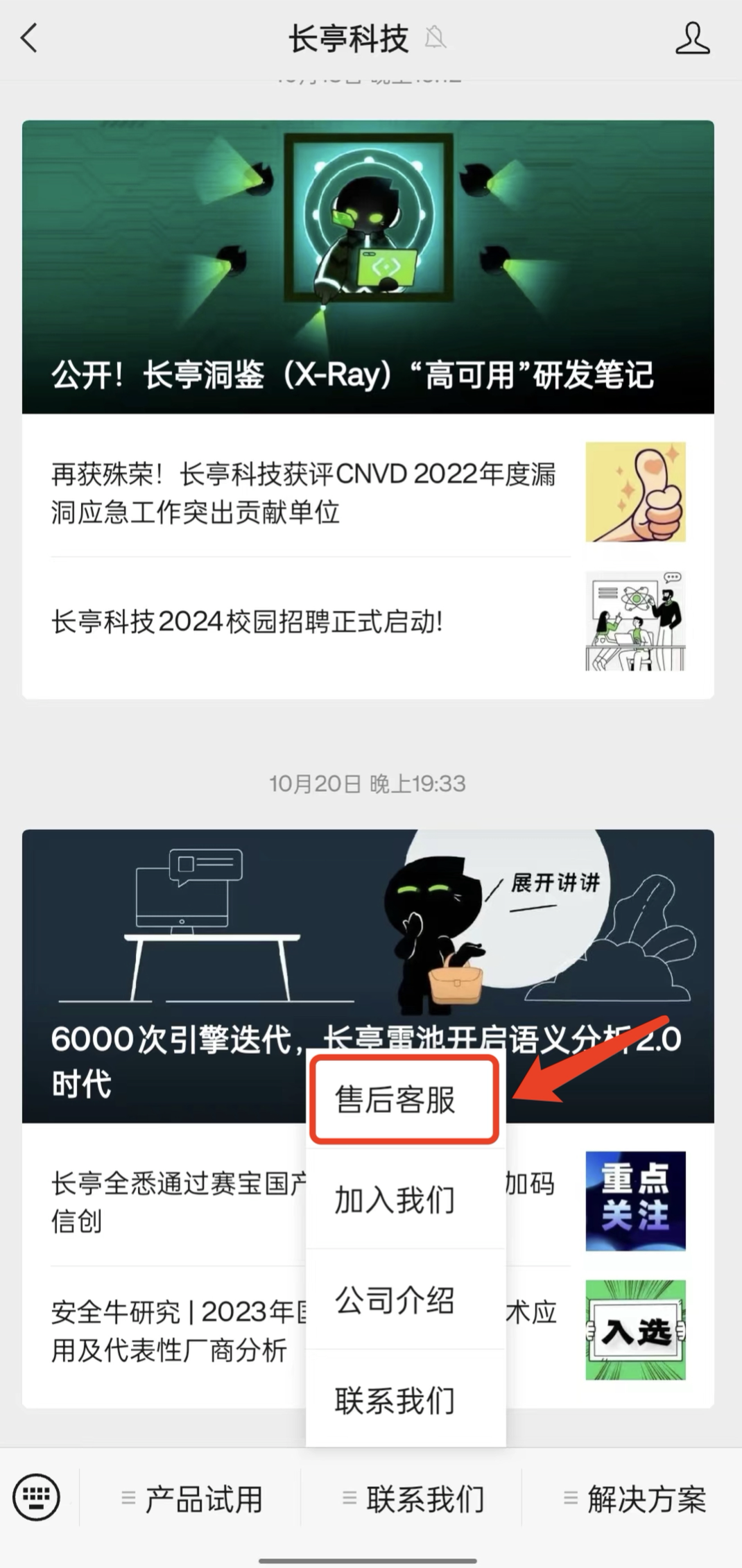Go back using the top-left arrow
The width and height of the screenshot is (742, 1568).
(x=29, y=38)
